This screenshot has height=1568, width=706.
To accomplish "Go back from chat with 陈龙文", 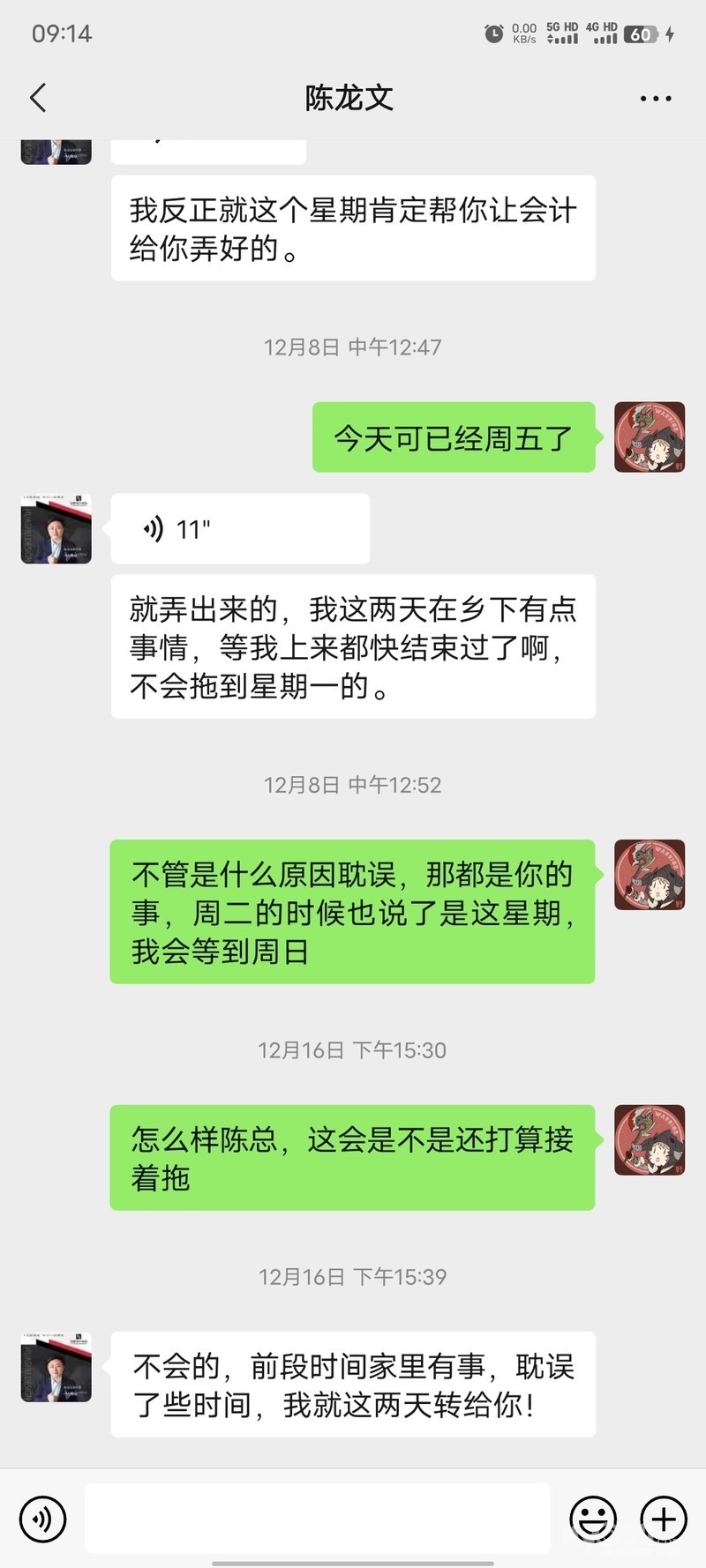I will (38, 98).
